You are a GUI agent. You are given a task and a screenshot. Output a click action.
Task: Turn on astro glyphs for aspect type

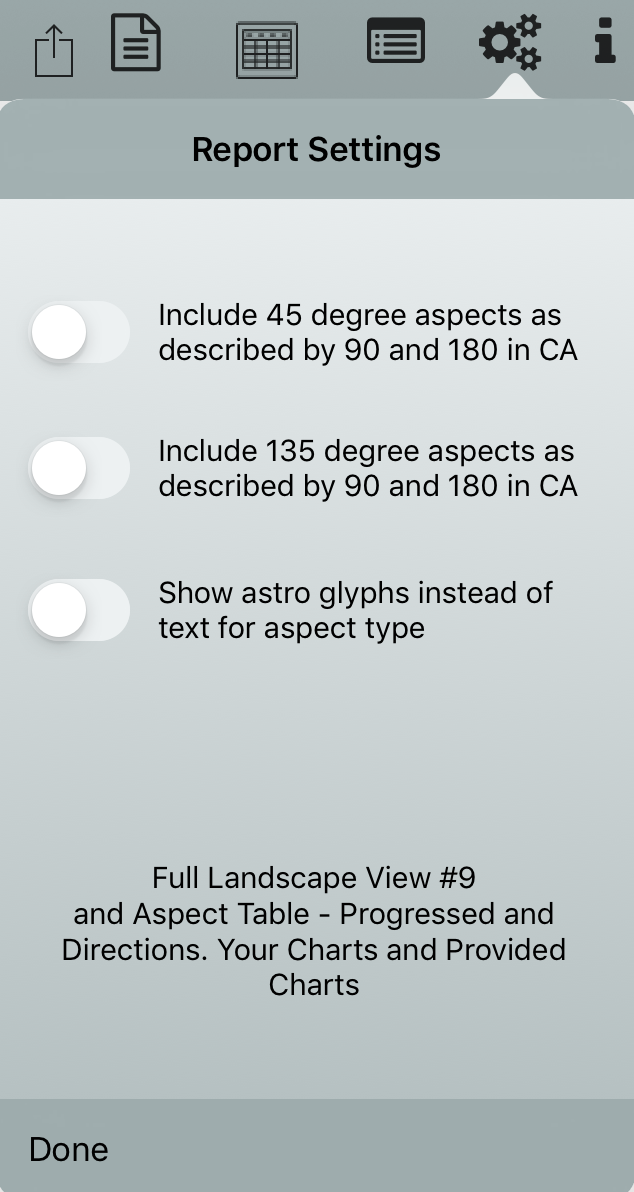80,610
